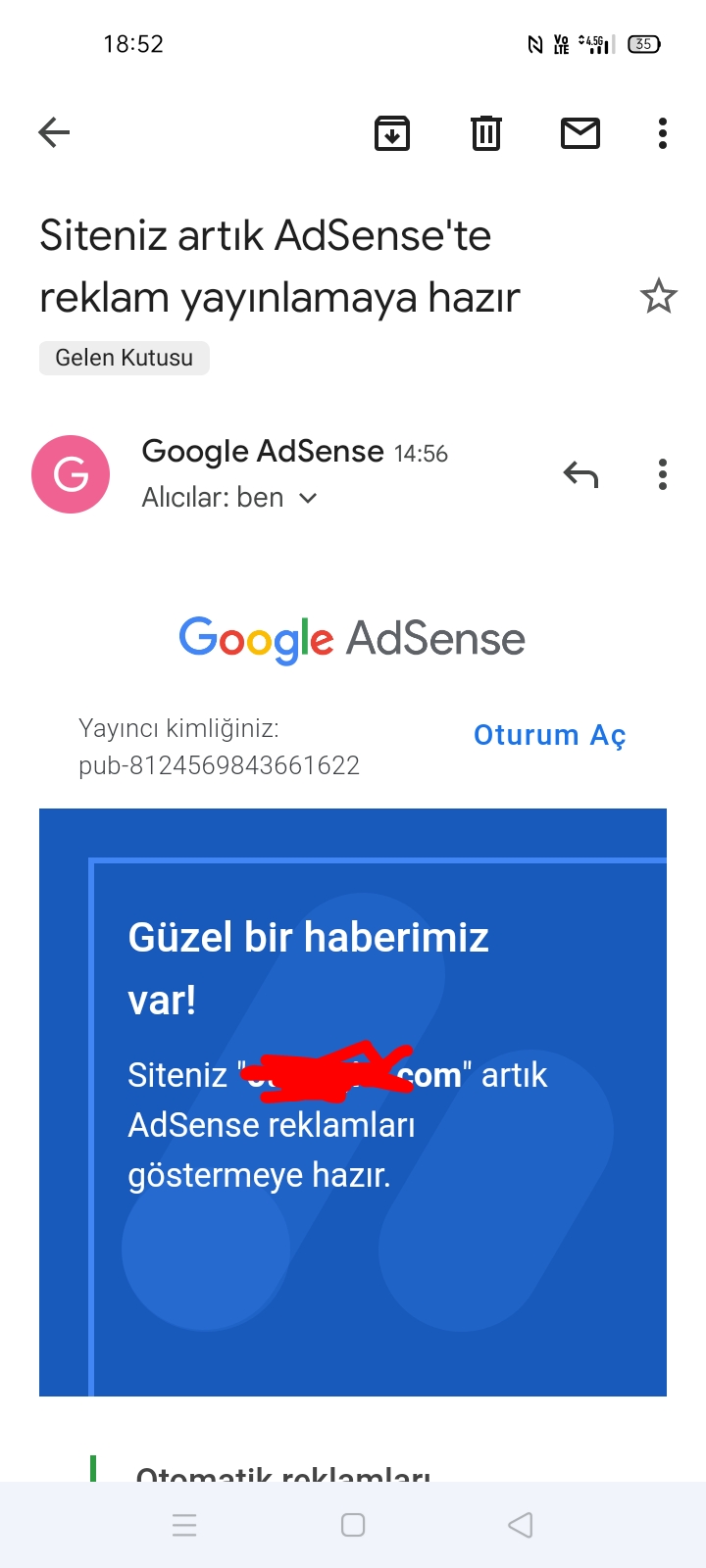Star the AdSense email
This screenshot has height=1568, width=706.
[x=658, y=296]
